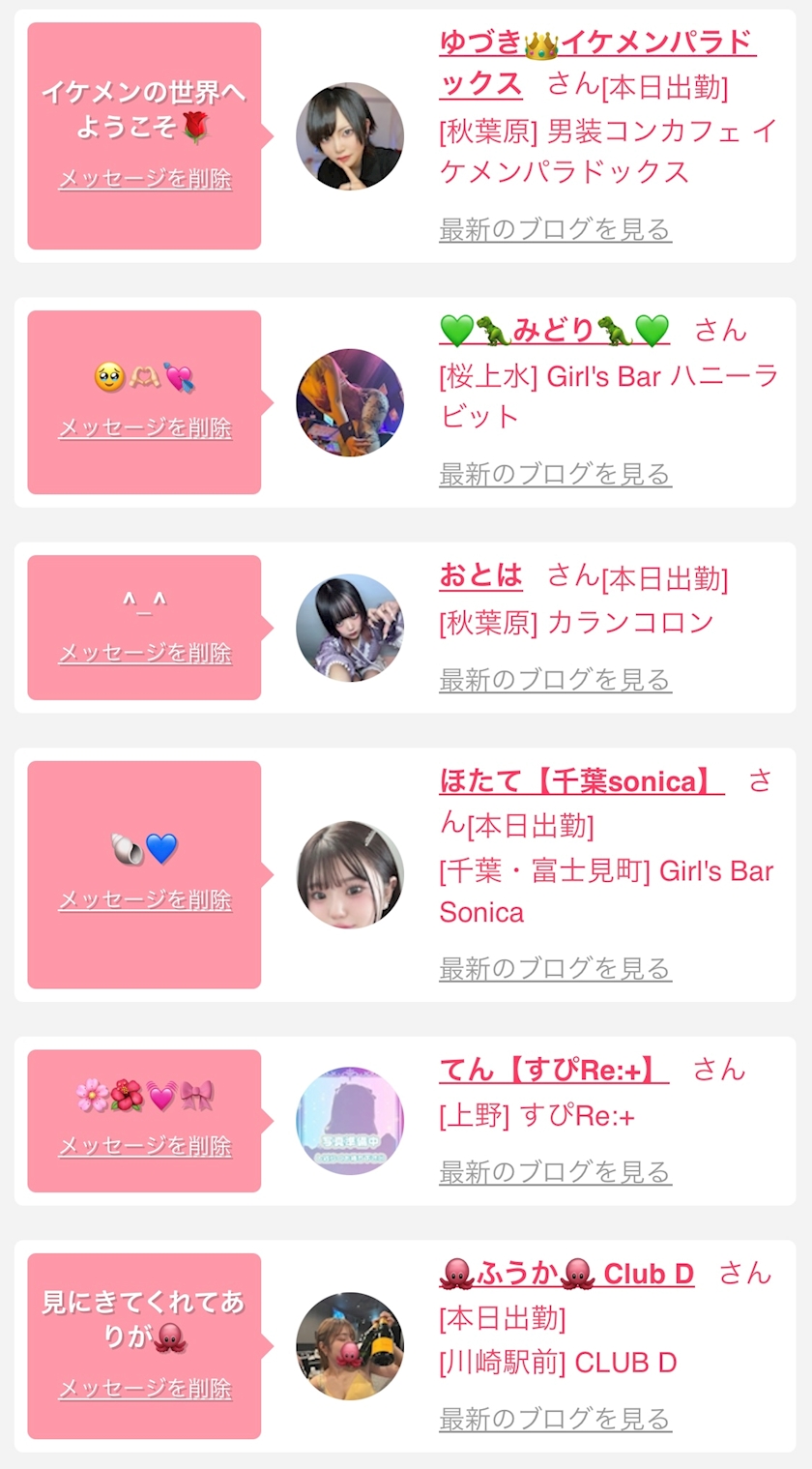This screenshot has height=1469, width=812.
Task: Open みどり's profile name link
Action: click(554, 331)
